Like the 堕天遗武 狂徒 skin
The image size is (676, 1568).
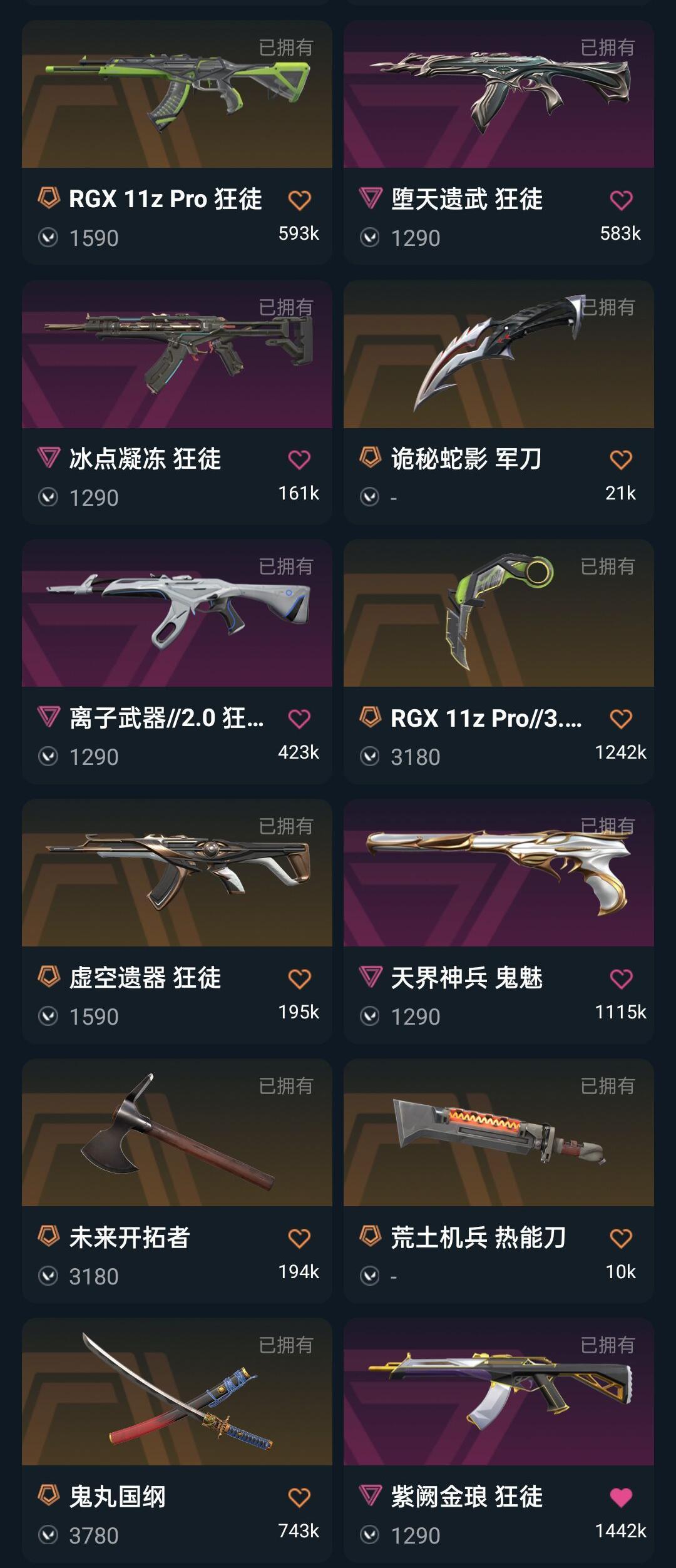[621, 200]
